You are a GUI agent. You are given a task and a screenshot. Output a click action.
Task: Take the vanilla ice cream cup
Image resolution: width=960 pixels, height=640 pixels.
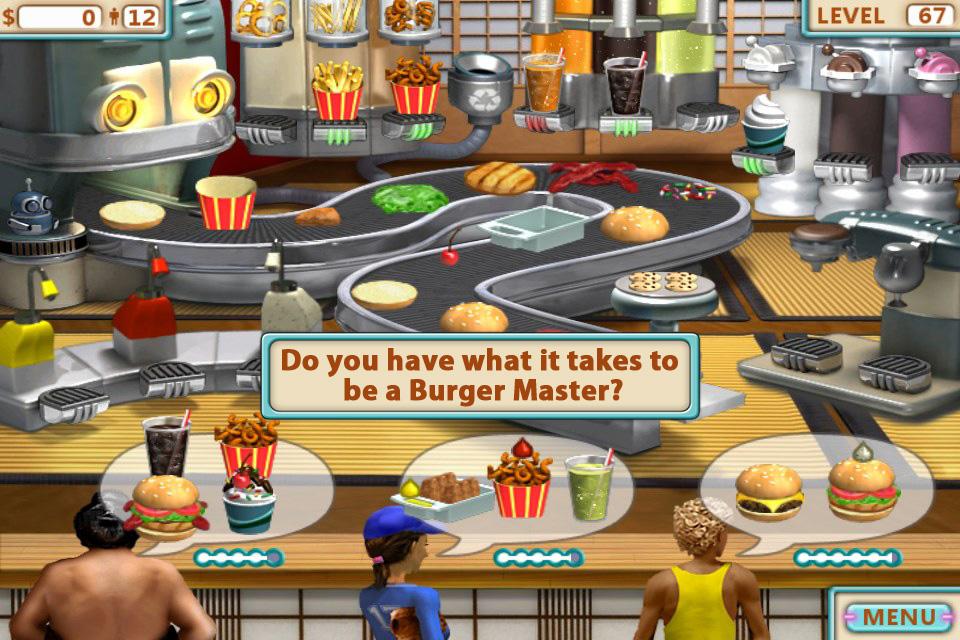coord(765,126)
